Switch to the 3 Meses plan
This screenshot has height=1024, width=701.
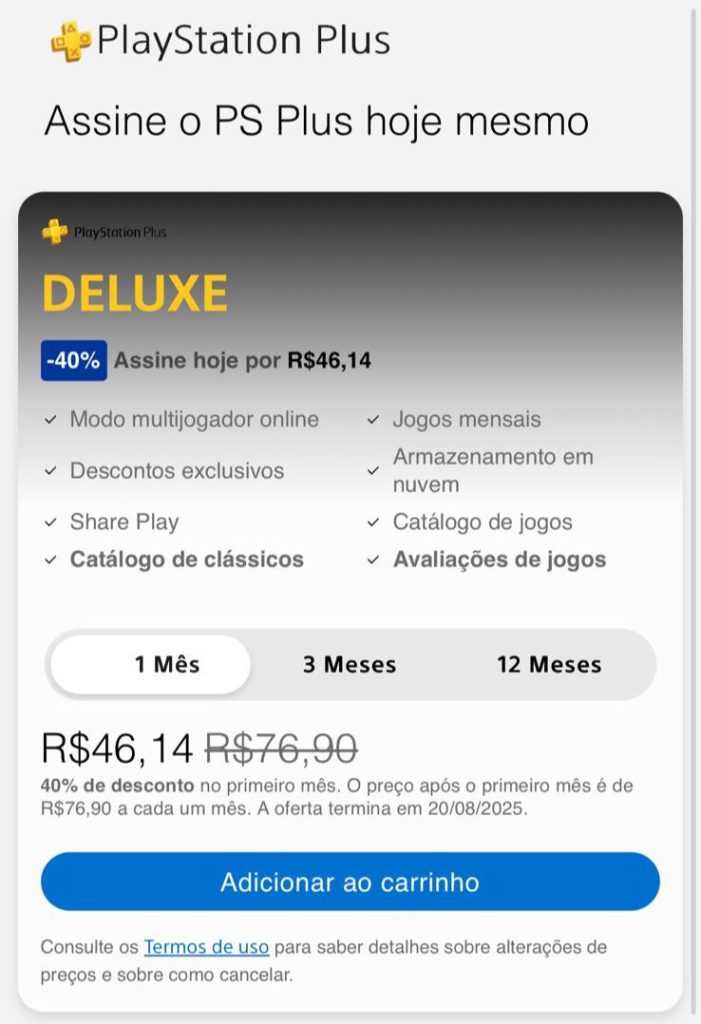349,665
